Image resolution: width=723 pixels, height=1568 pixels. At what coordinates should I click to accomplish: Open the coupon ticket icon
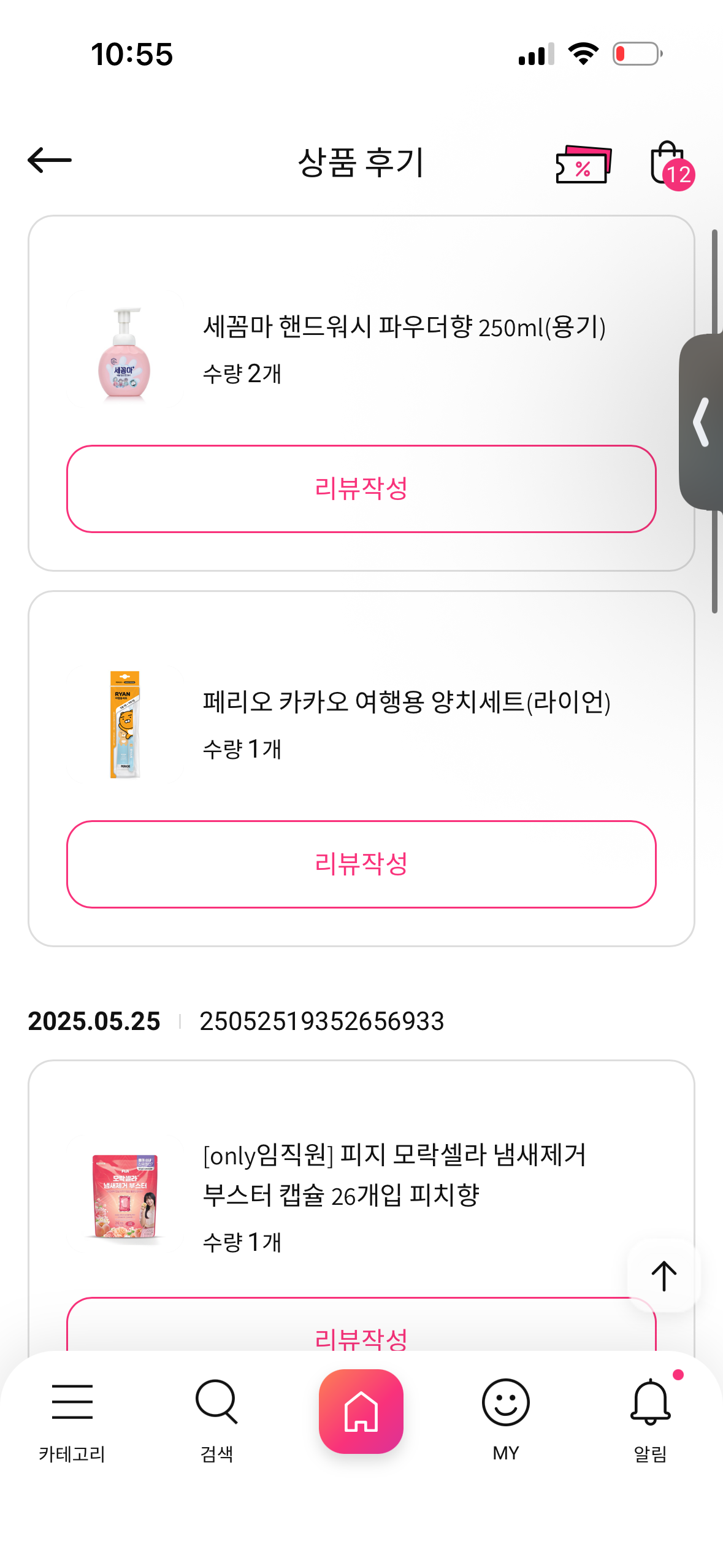[x=583, y=164]
